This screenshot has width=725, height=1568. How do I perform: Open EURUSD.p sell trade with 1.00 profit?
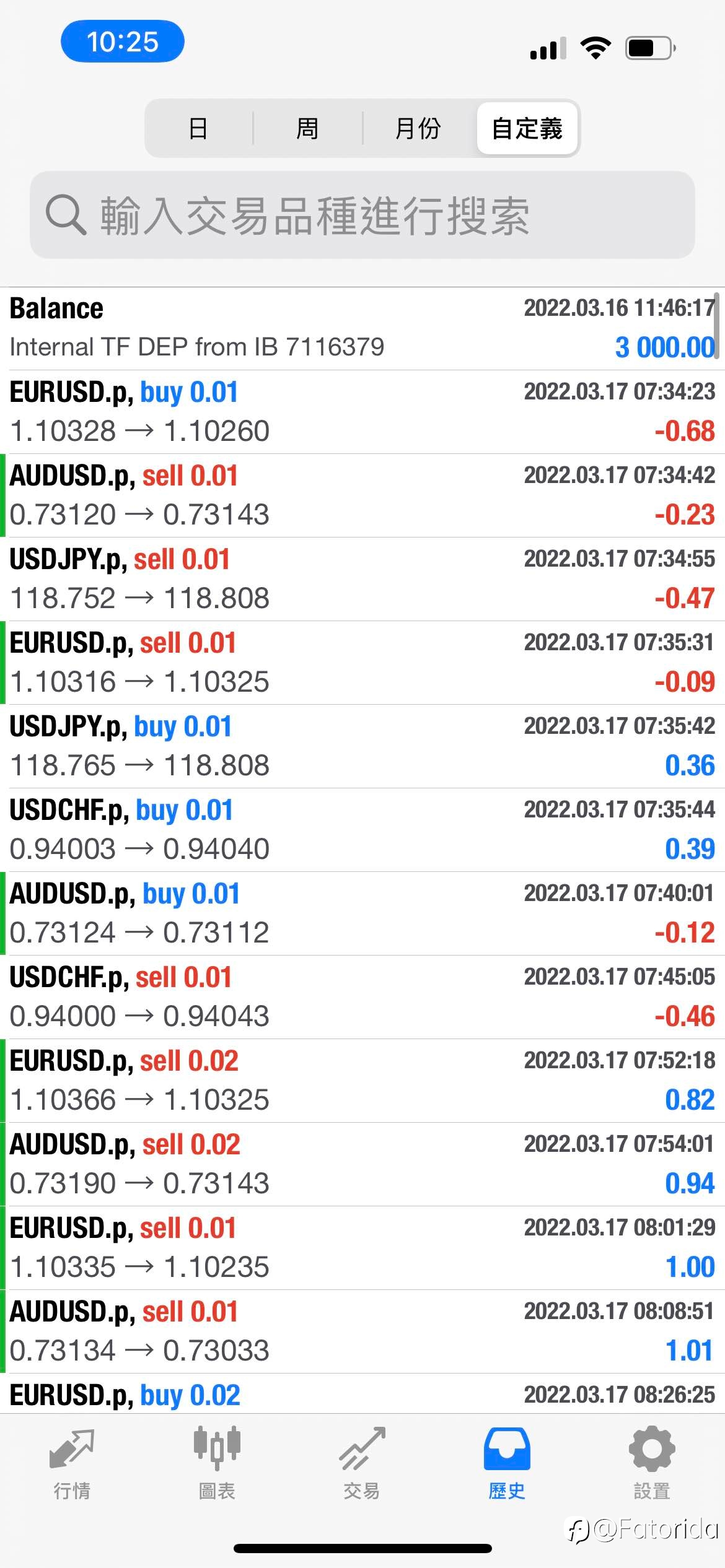pos(362,1248)
